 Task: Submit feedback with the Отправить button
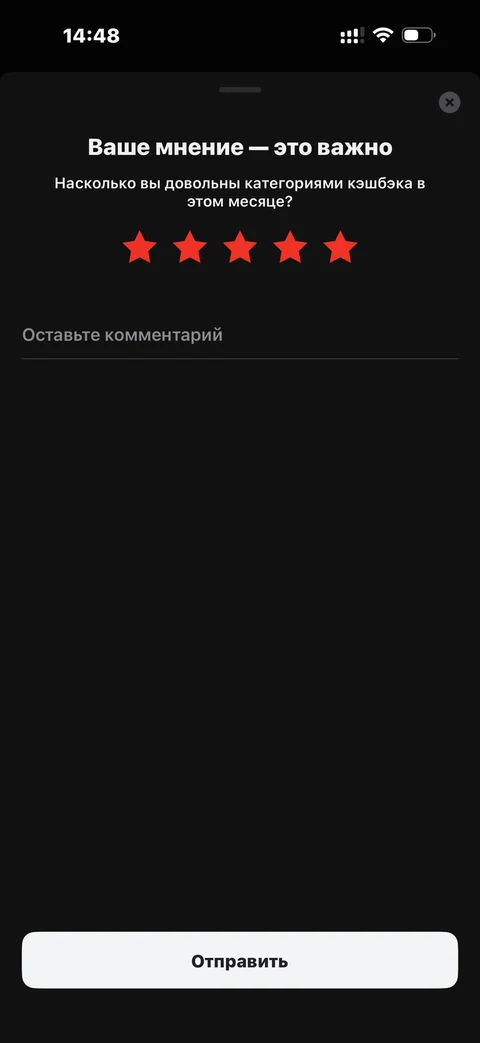click(x=240, y=961)
